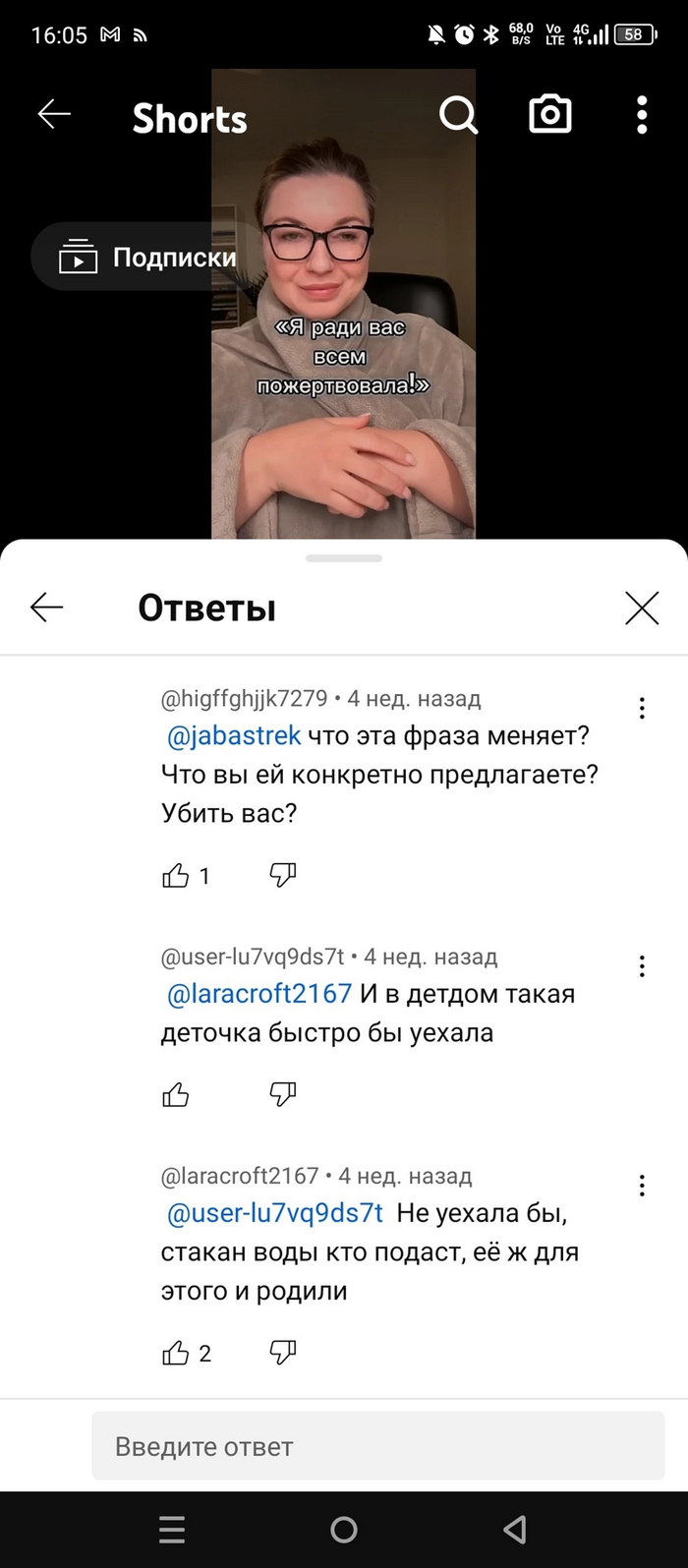Like the reply about детдом
The width and height of the screenshot is (688, 1568).
(x=176, y=1095)
